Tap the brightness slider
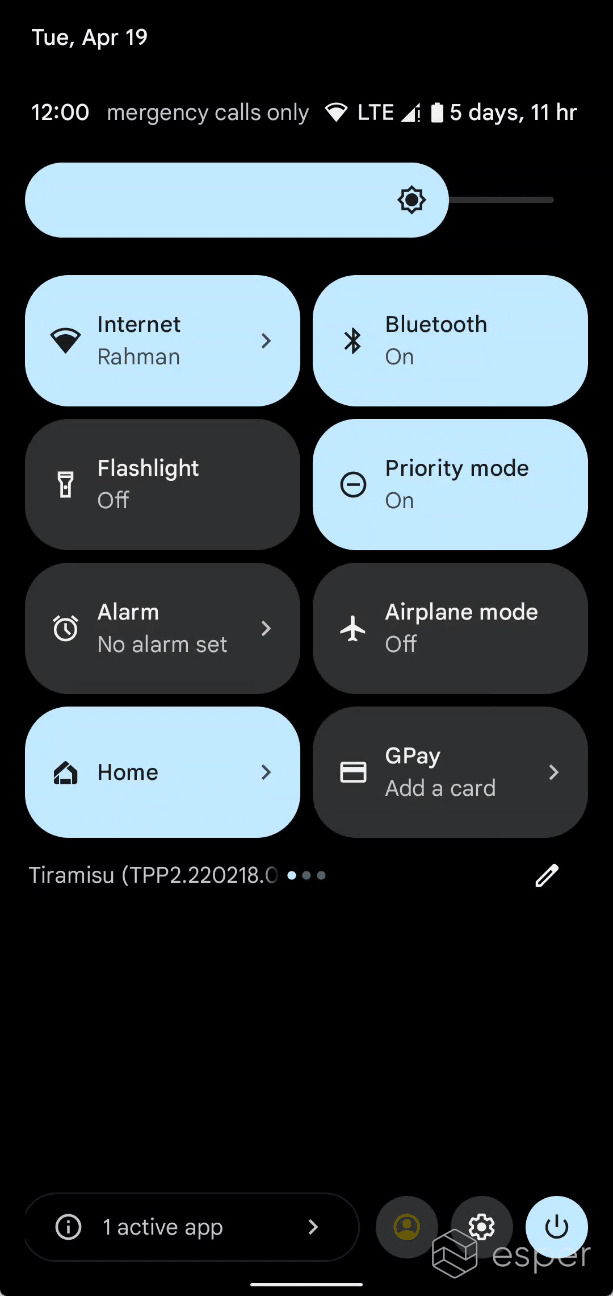The width and height of the screenshot is (613, 1296). (x=290, y=200)
